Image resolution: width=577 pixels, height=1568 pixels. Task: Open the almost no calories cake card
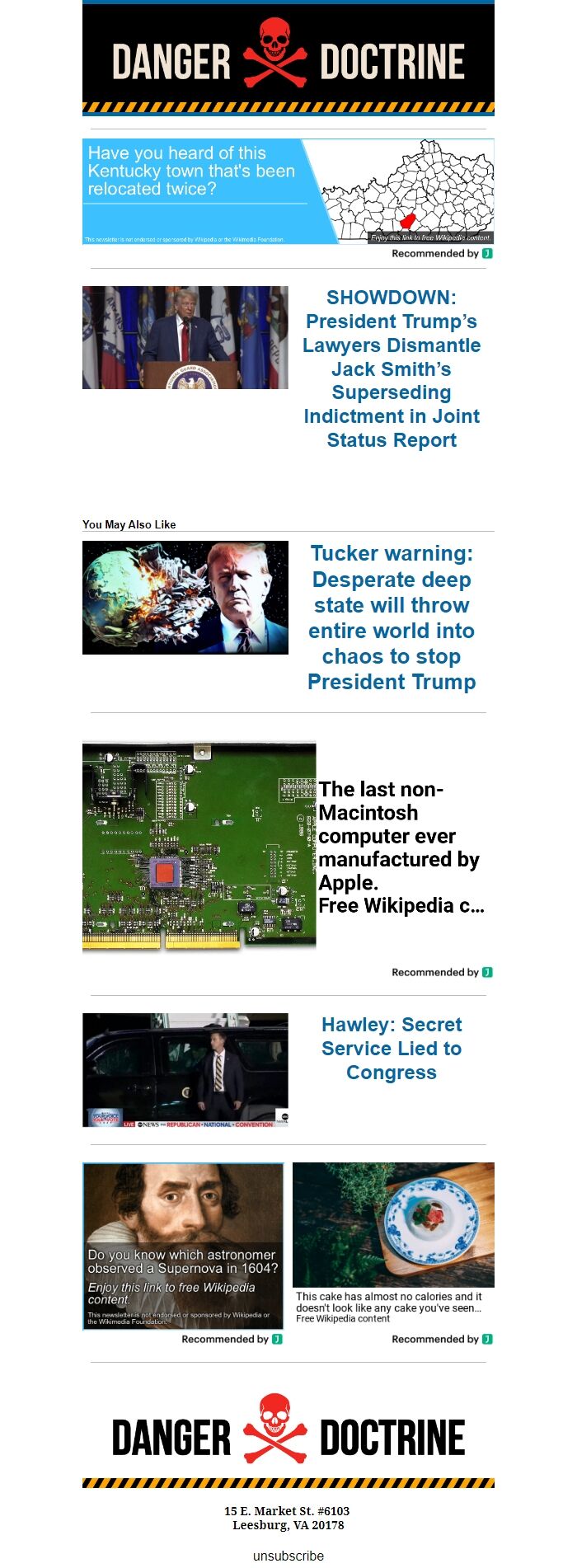(393, 1237)
